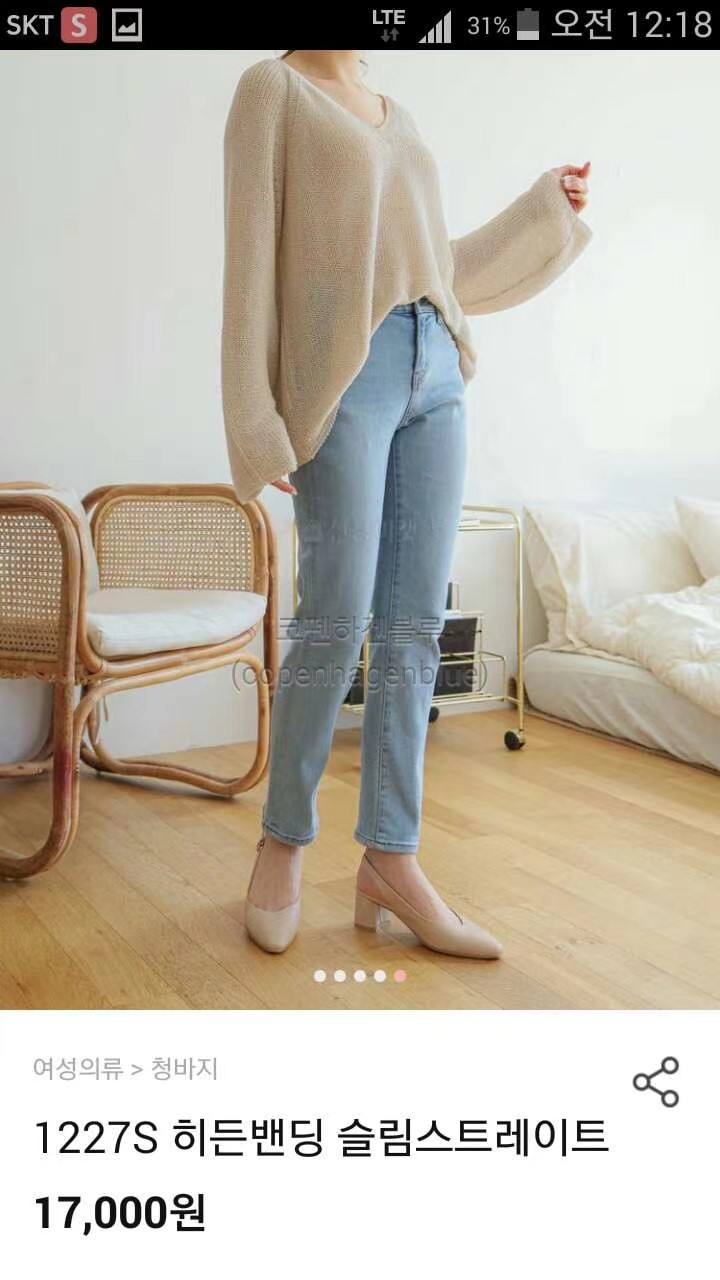The height and width of the screenshot is (1280, 720).
Task: Open the 여성의류 category breadcrumb
Action: 78,1069
